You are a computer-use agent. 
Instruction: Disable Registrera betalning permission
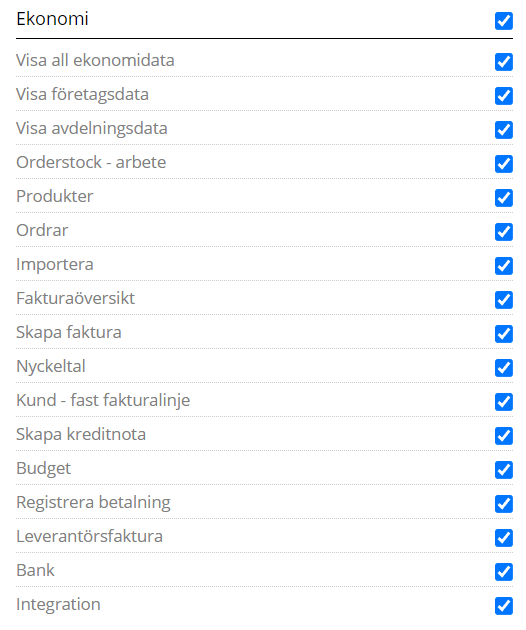tap(503, 504)
